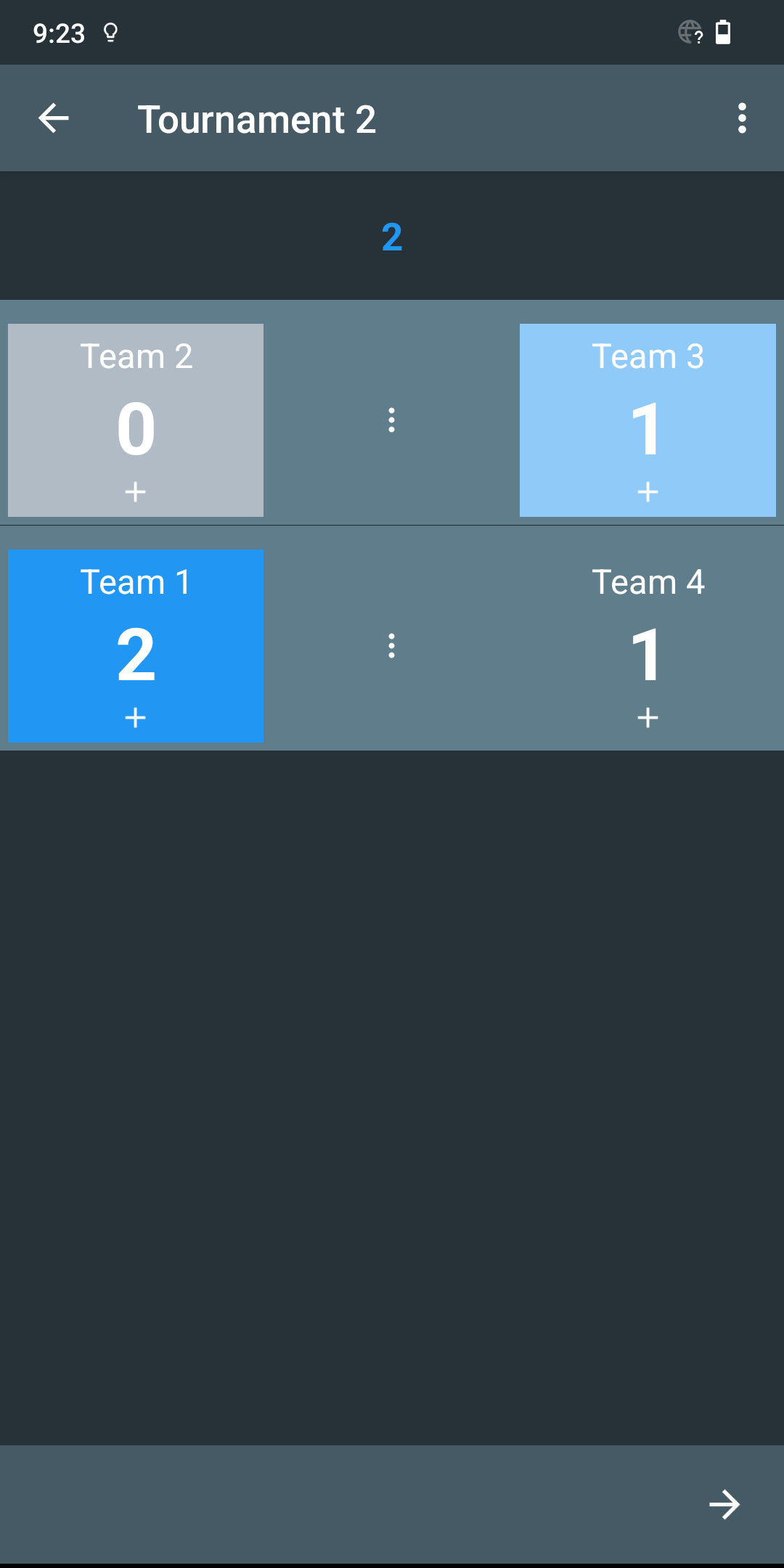Increase Team 3's score
Image resolution: width=784 pixels, height=1568 pixels.
coord(648,491)
